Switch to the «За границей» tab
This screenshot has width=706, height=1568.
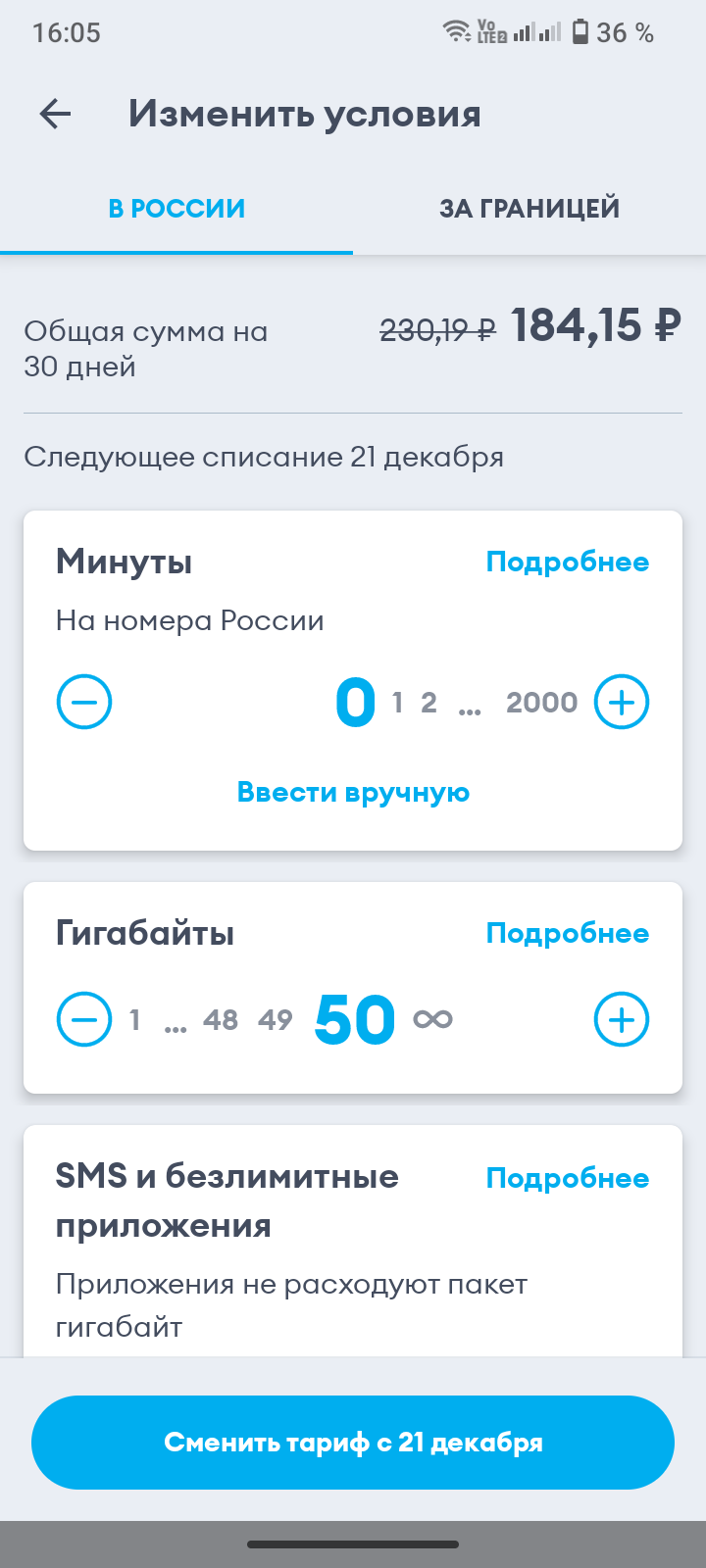[529, 208]
